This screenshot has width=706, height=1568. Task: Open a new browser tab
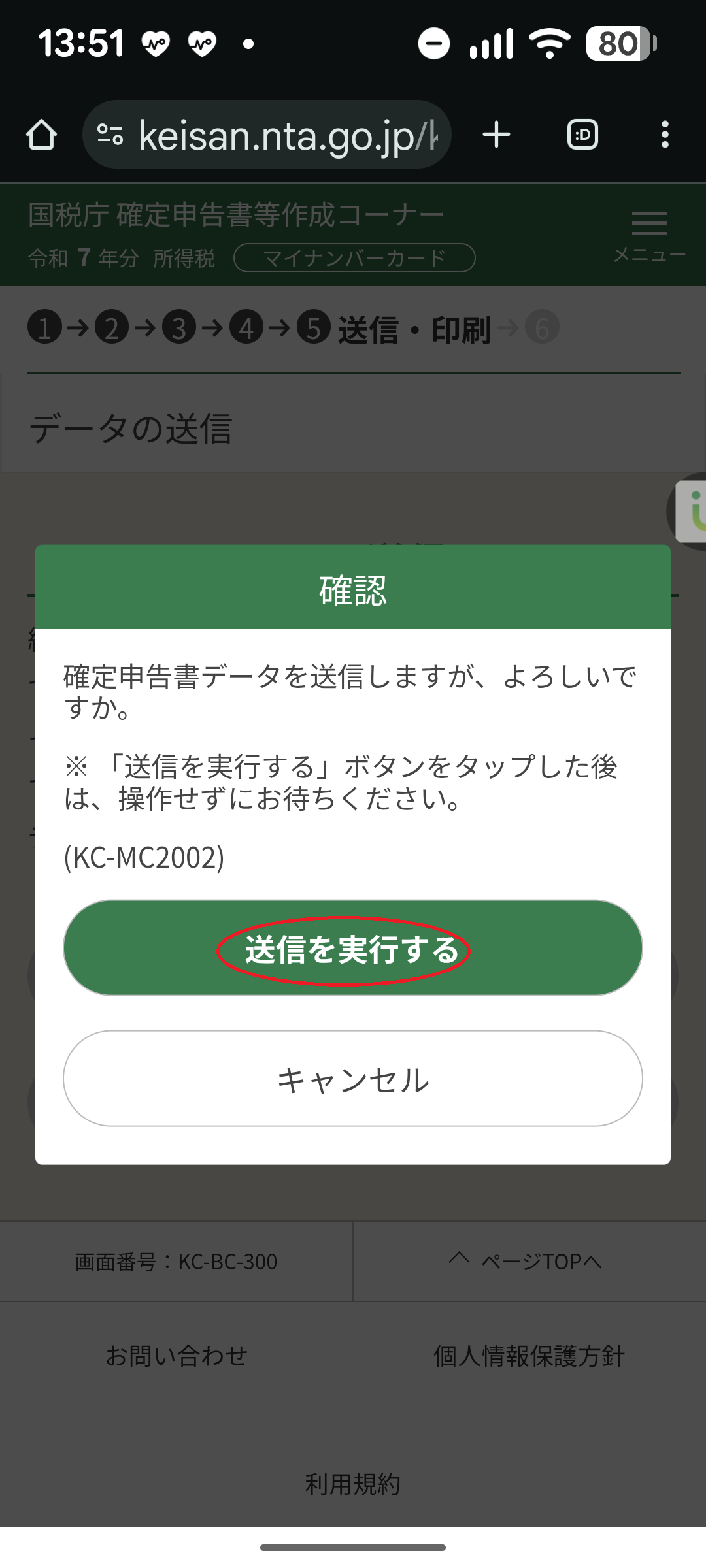497,135
